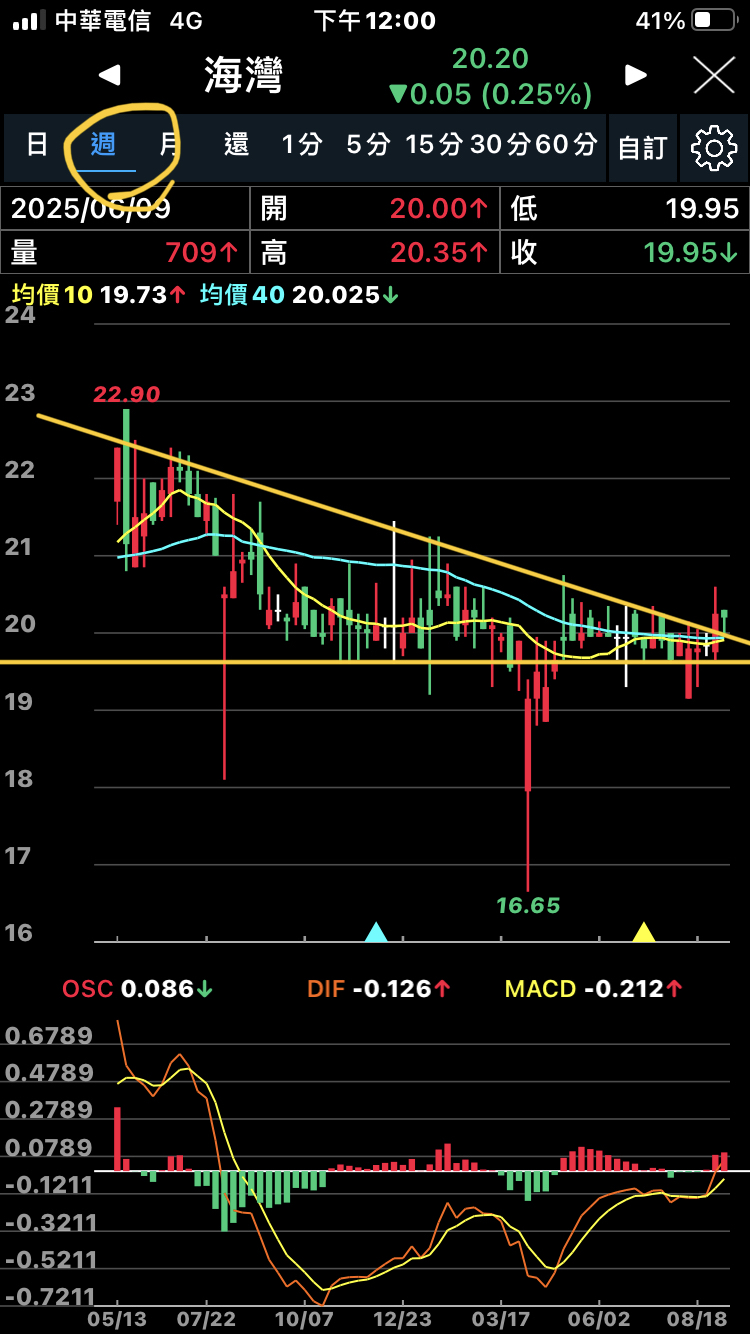Tap the yellow triangle marker on the chart

pyautogui.click(x=644, y=932)
